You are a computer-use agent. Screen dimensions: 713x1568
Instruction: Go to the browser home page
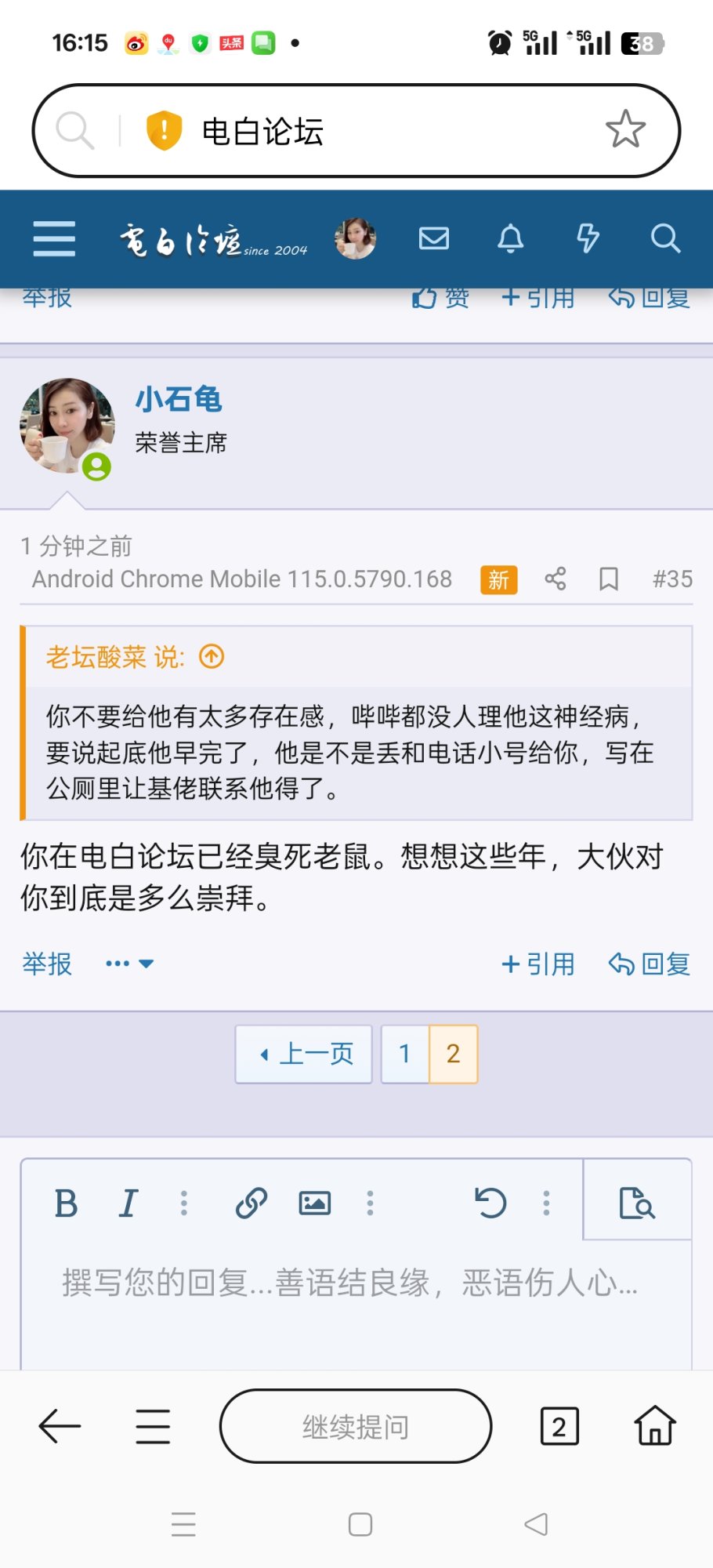point(654,1426)
